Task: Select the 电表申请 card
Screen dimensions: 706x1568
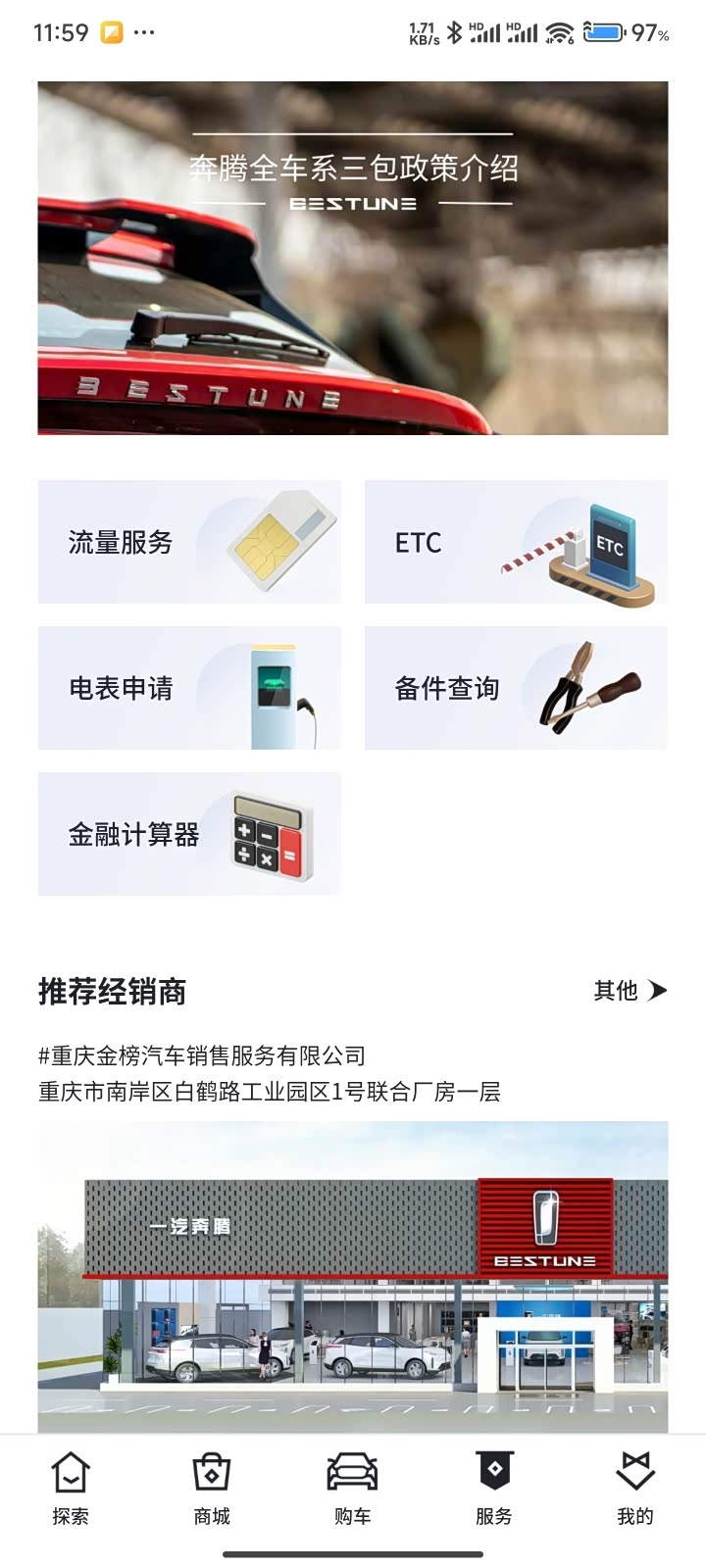Action: pos(189,688)
